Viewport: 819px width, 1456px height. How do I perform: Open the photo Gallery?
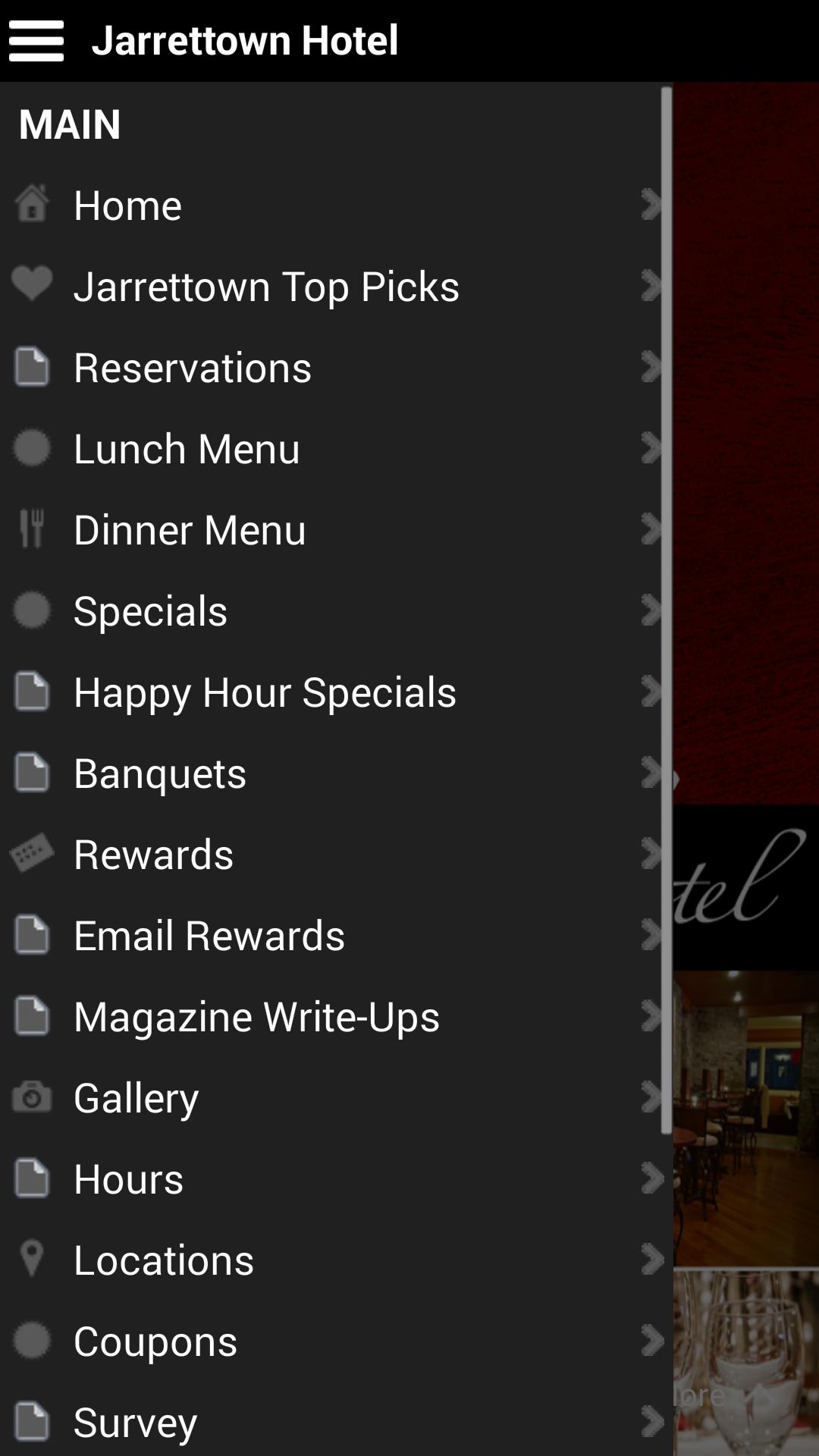point(334,1098)
